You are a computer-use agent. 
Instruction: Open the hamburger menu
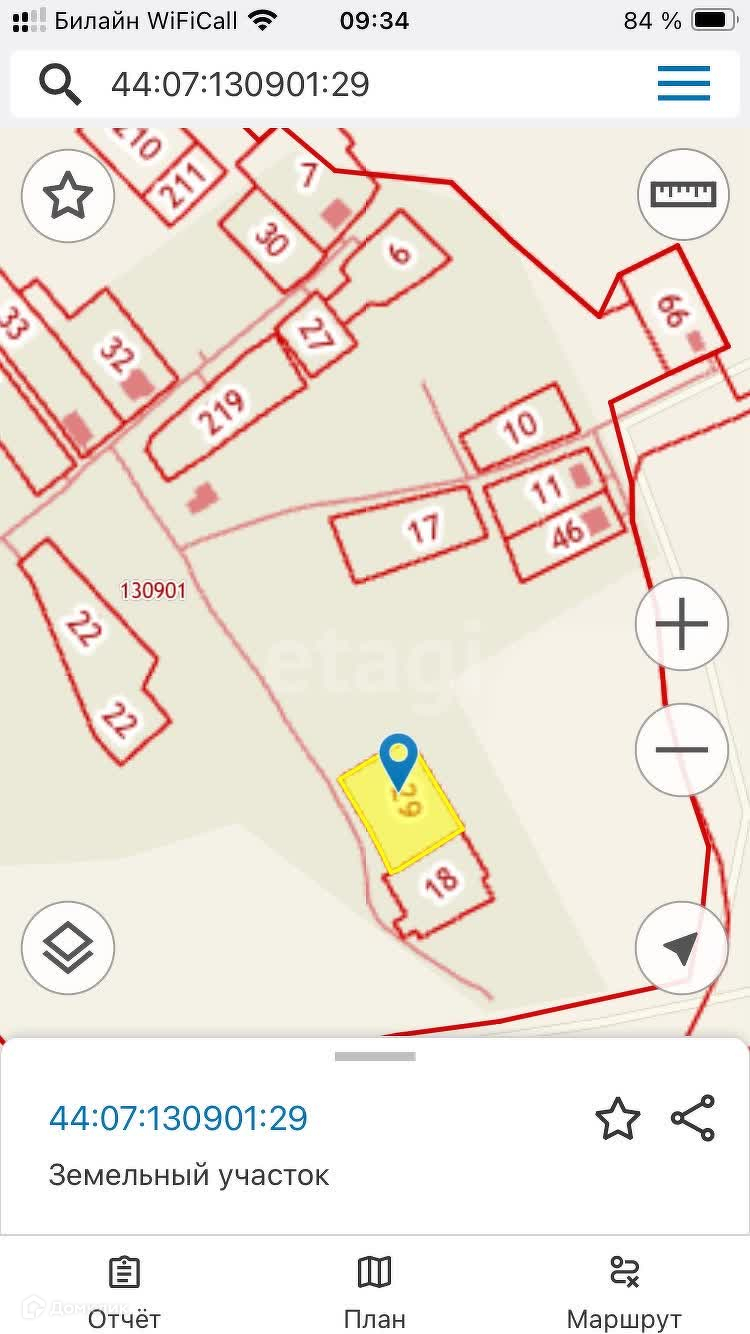click(684, 84)
